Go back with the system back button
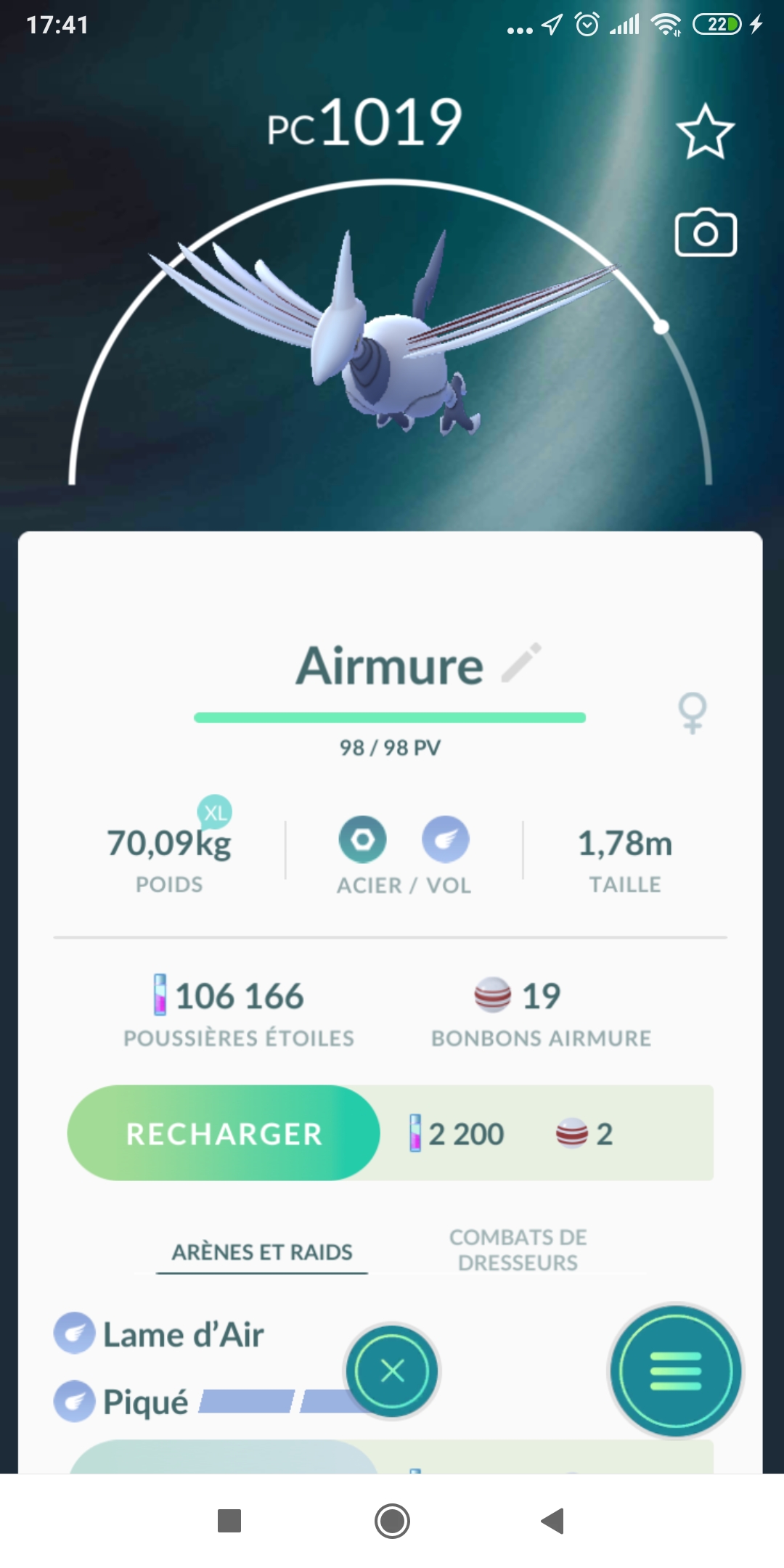 click(553, 1521)
